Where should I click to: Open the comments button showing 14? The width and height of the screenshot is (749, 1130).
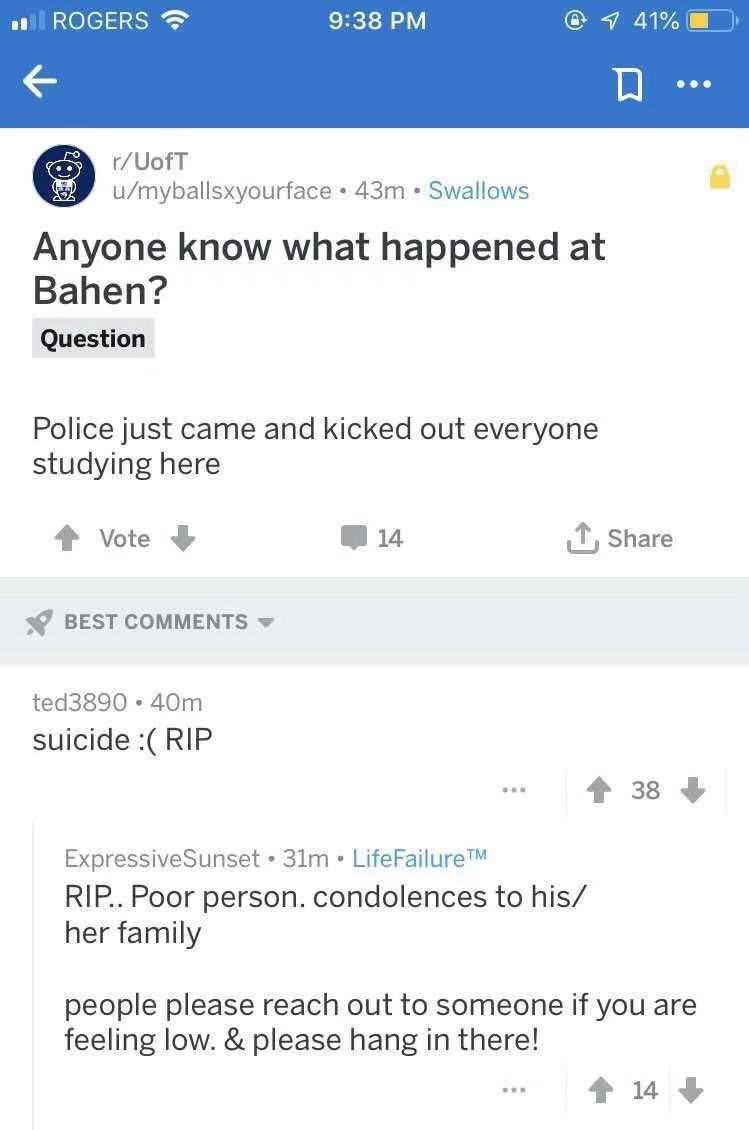click(372, 538)
